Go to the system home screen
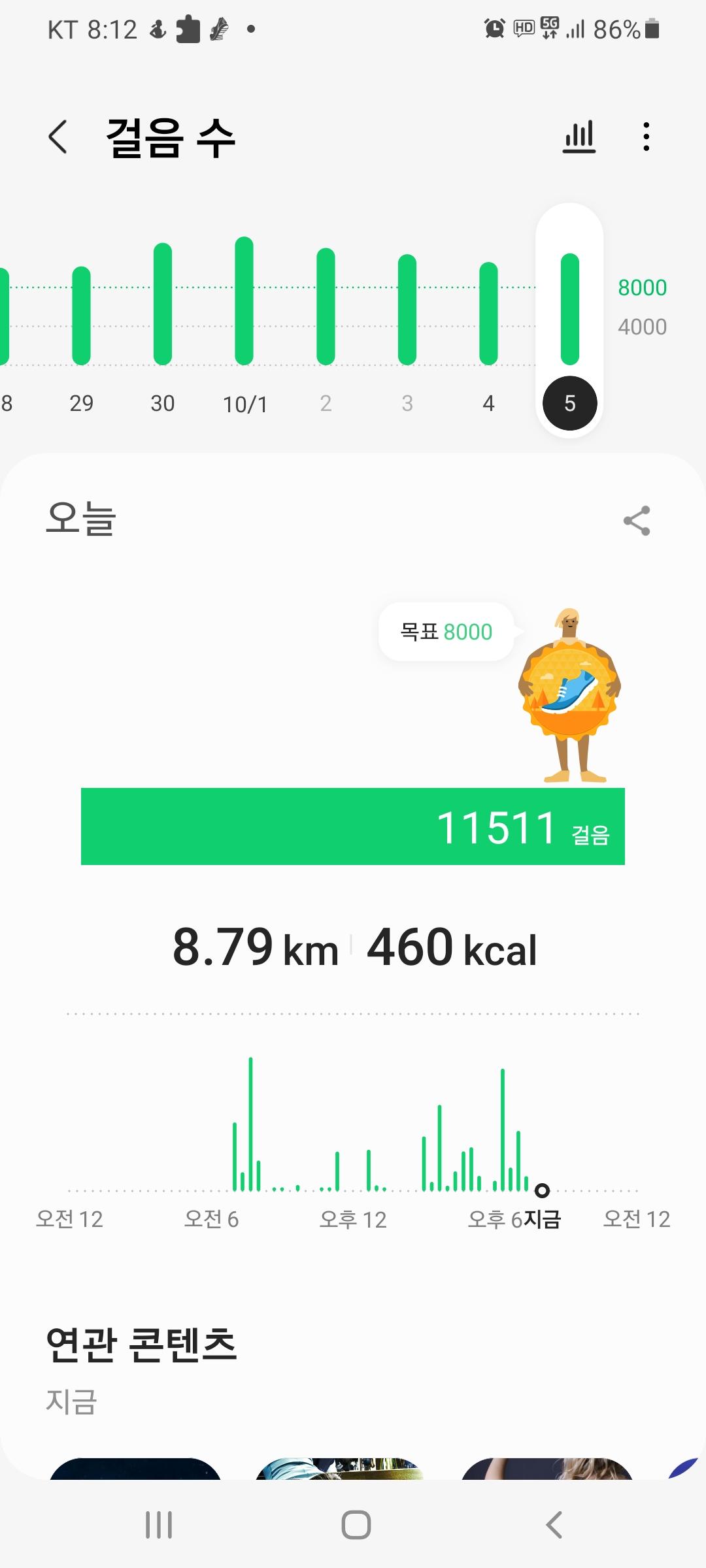Screen dimensions: 706x1568 click(x=356, y=1525)
